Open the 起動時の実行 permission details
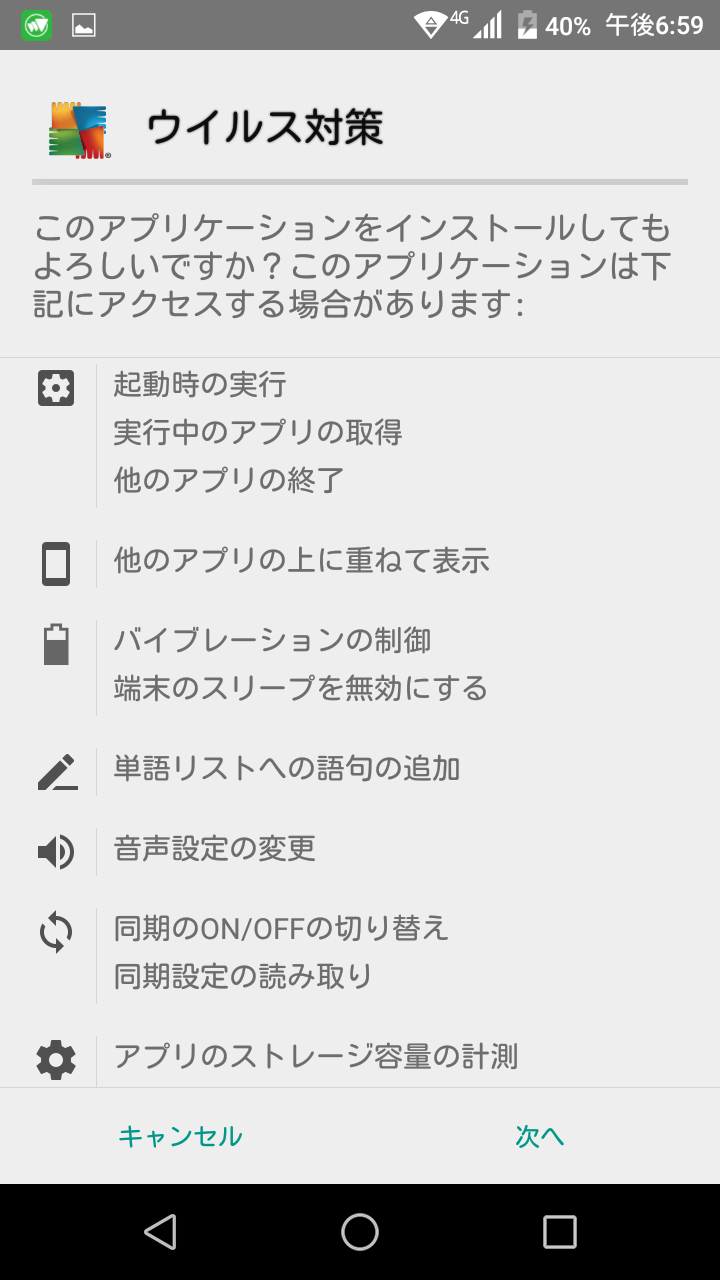 [200, 384]
